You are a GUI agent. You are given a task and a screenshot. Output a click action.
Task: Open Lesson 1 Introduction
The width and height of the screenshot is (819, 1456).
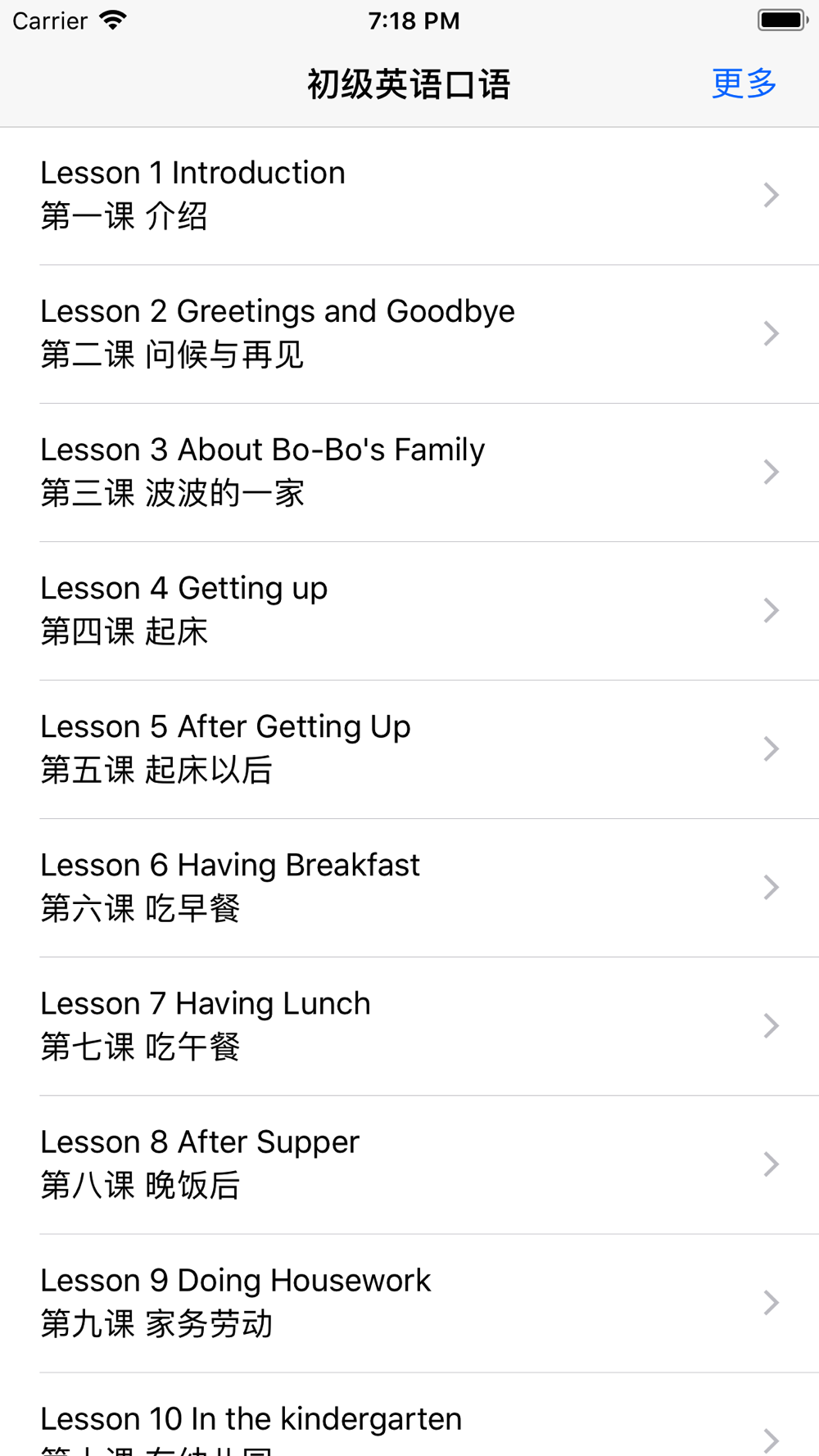[409, 196]
